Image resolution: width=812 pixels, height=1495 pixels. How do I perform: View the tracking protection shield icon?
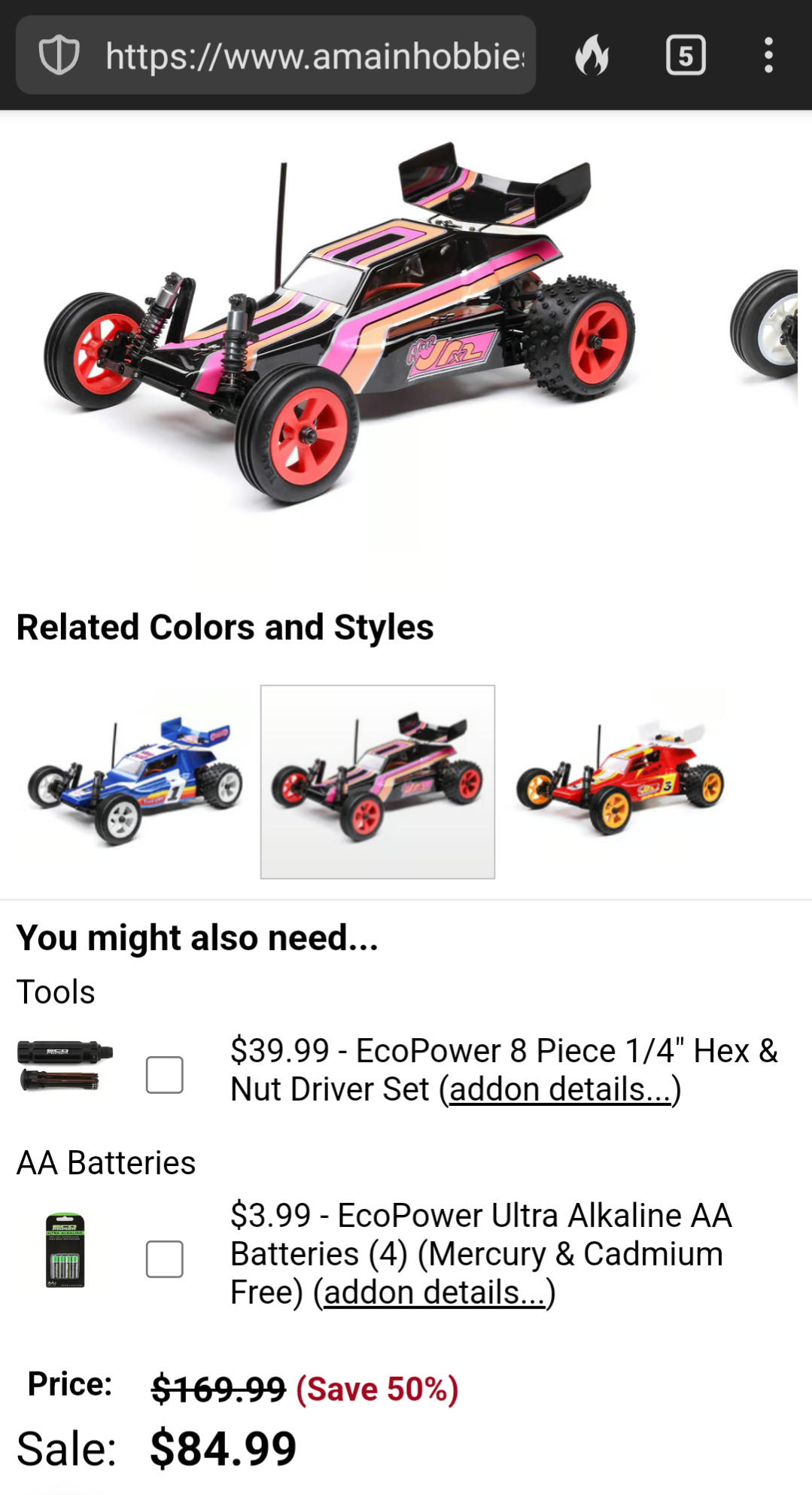click(59, 55)
